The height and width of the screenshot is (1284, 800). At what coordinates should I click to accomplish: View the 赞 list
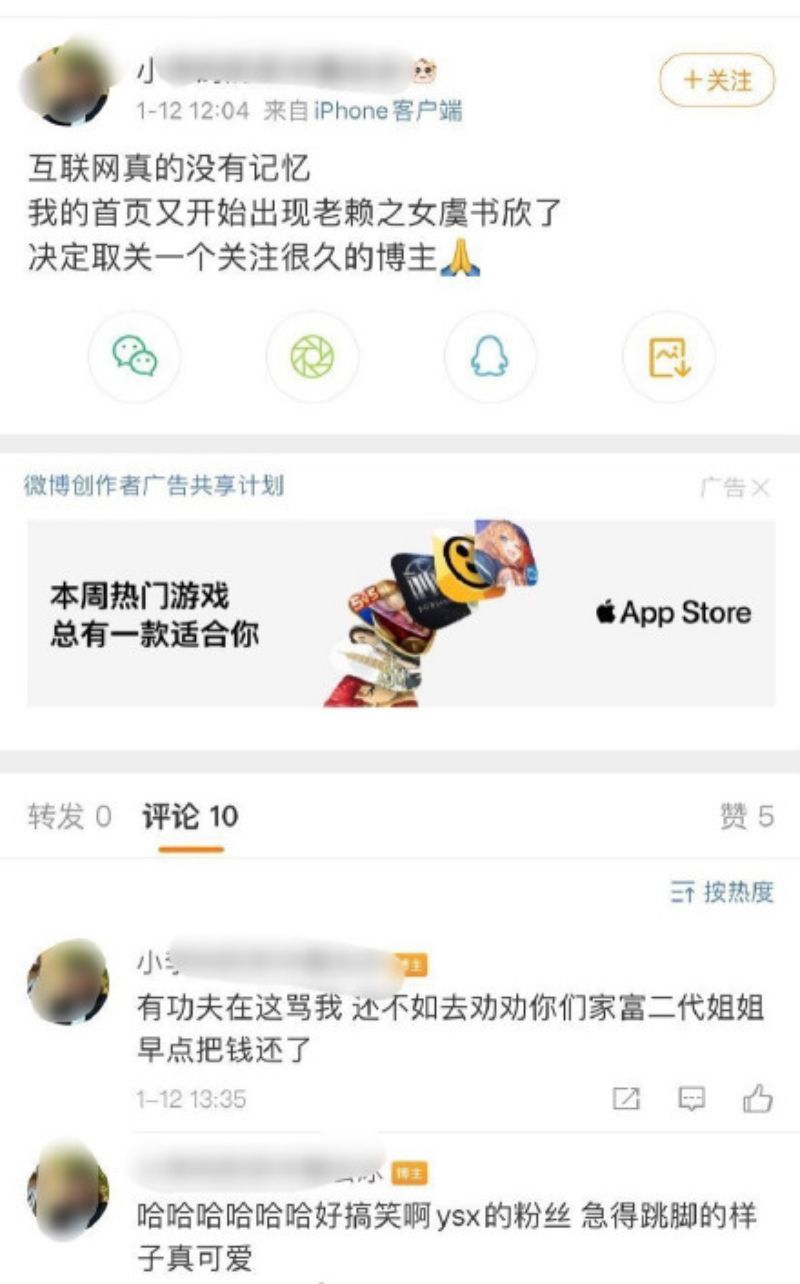point(746,817)
